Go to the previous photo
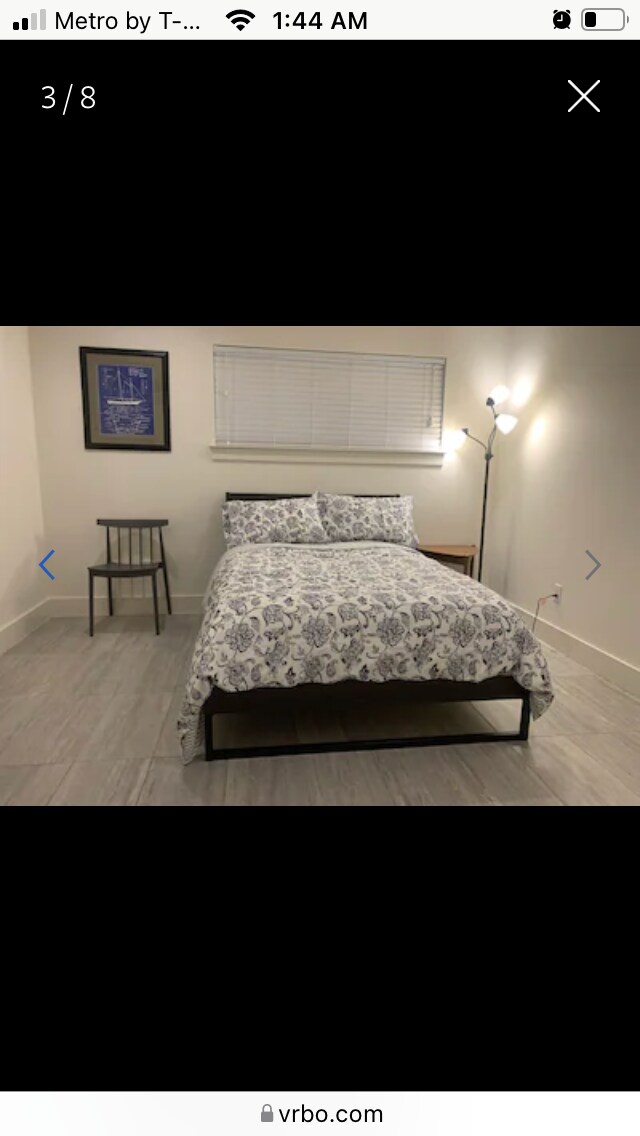This screenshot has height=1136, width=640. [47, 565]
